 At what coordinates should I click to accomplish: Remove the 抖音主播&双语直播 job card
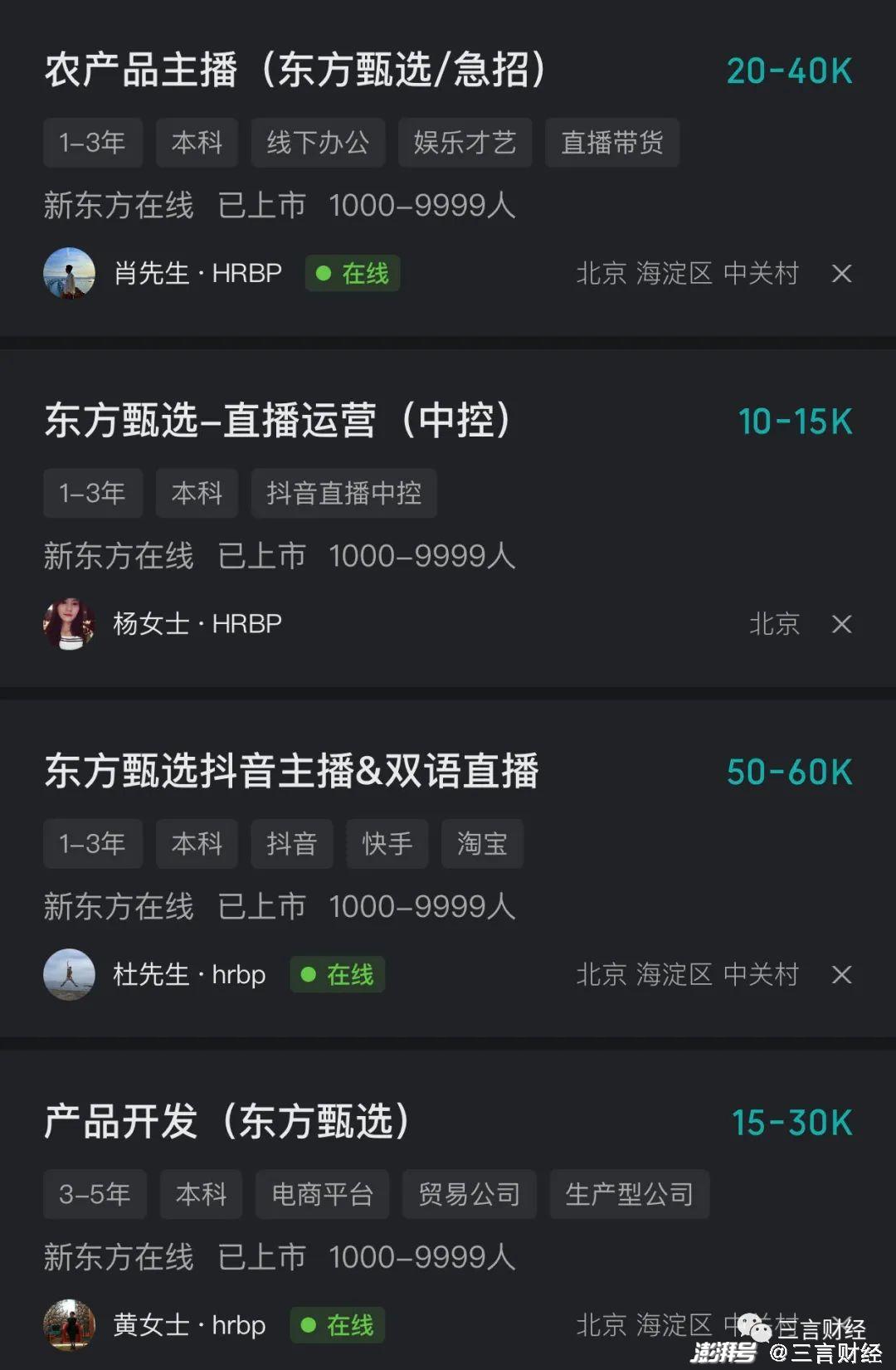point(841,975)
